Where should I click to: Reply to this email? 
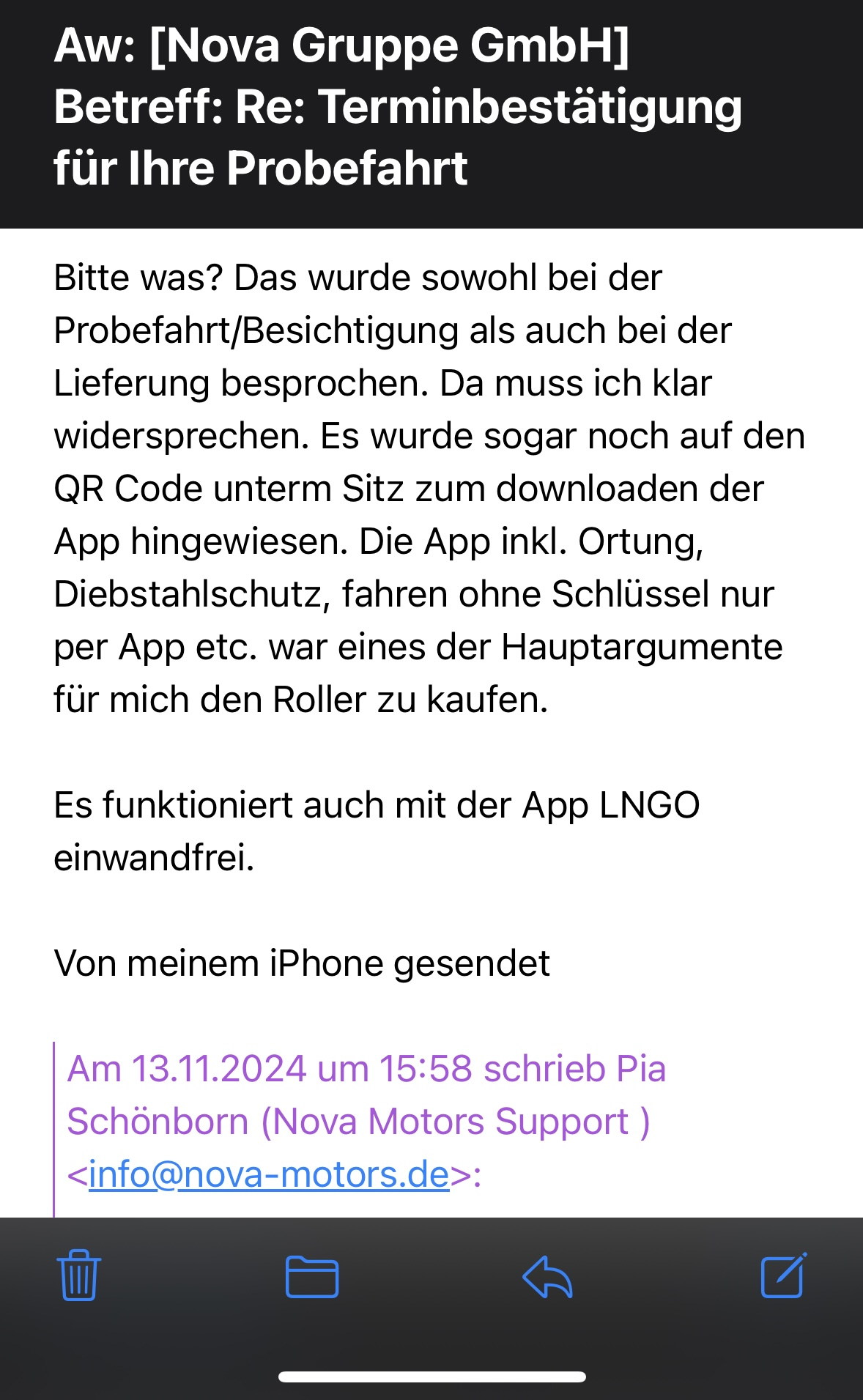tap(547, 1277)
